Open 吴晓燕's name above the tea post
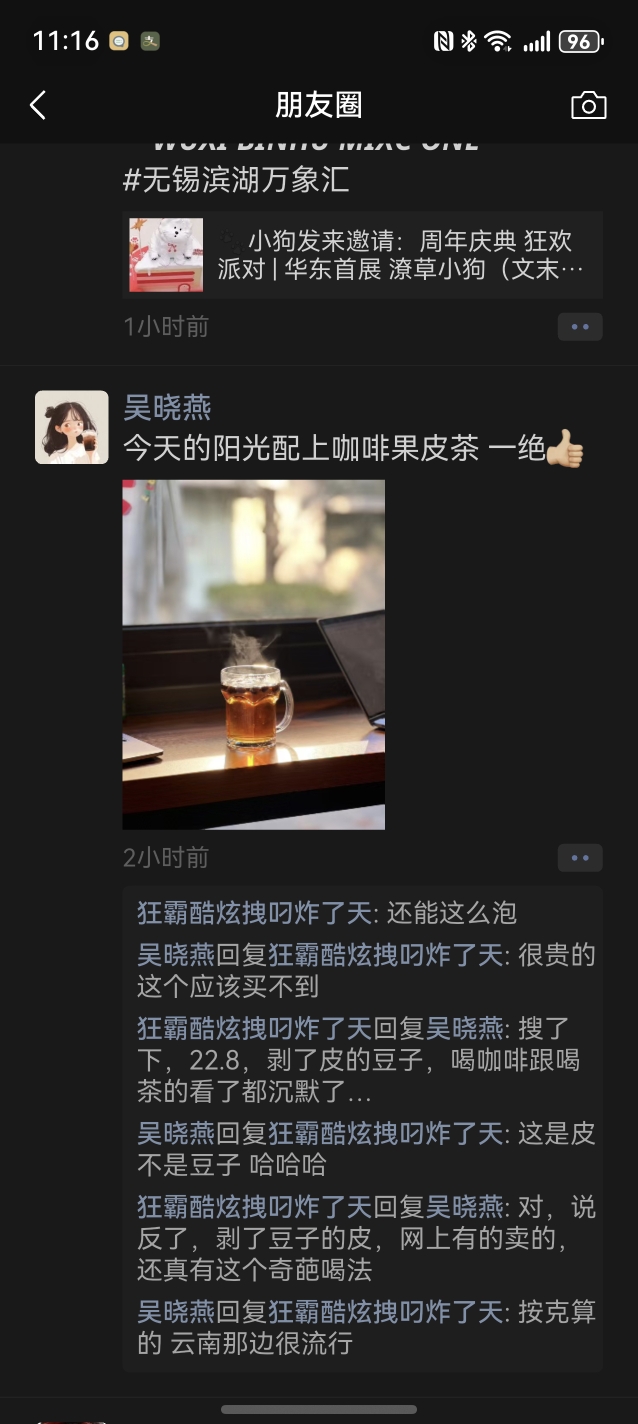This screenshot has height=1424, width=638. tap(167, 407)
